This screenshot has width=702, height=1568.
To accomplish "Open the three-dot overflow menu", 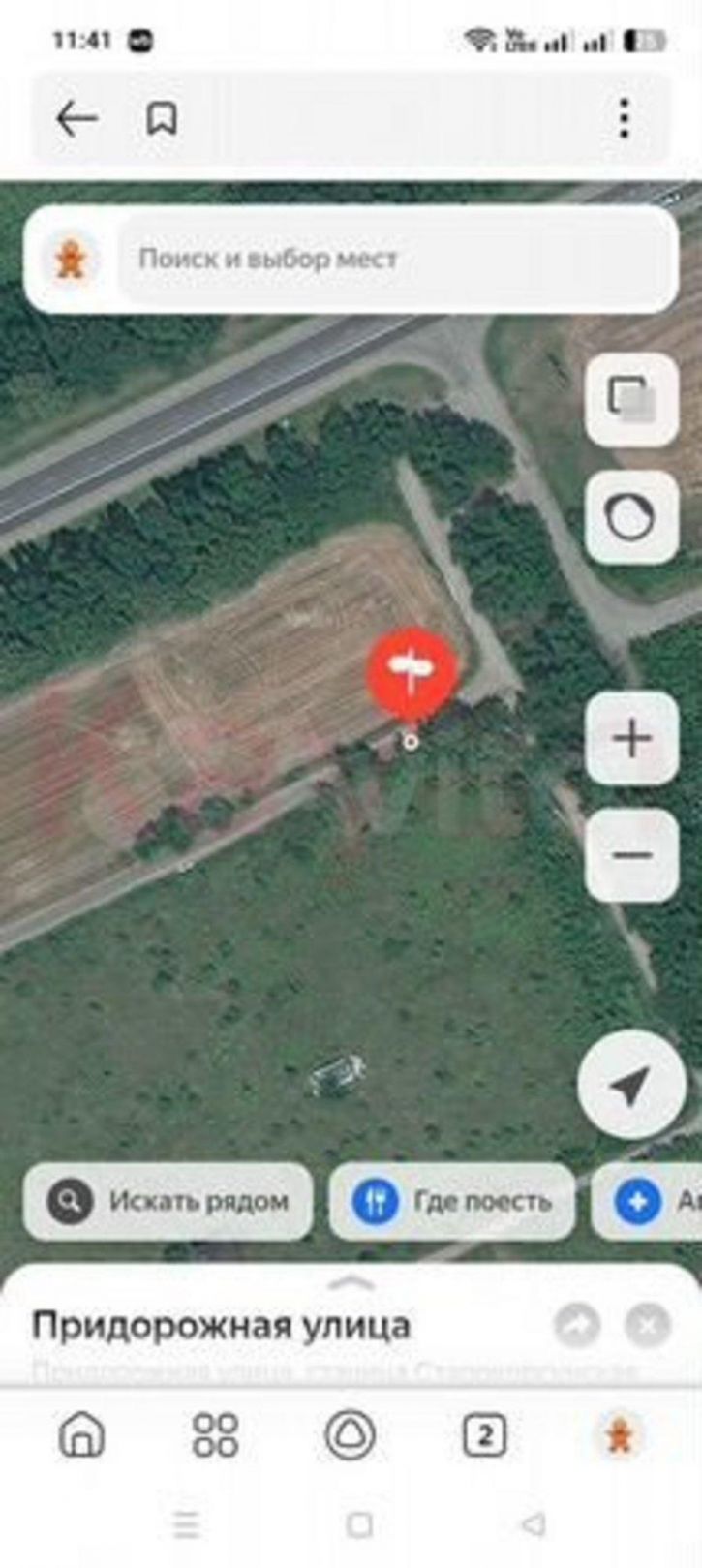I will [625, 119].
